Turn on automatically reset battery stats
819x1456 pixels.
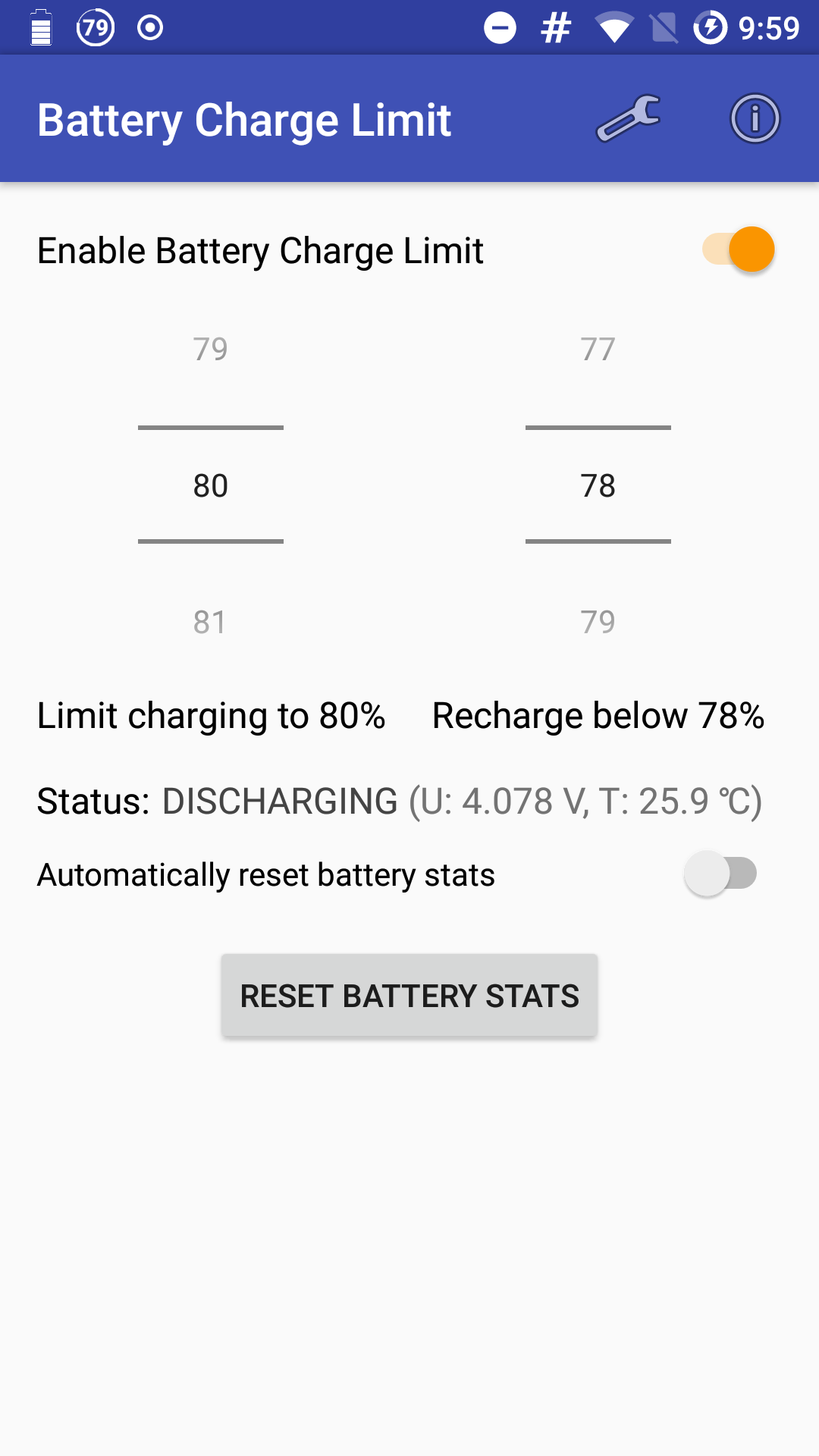(720, 874)
